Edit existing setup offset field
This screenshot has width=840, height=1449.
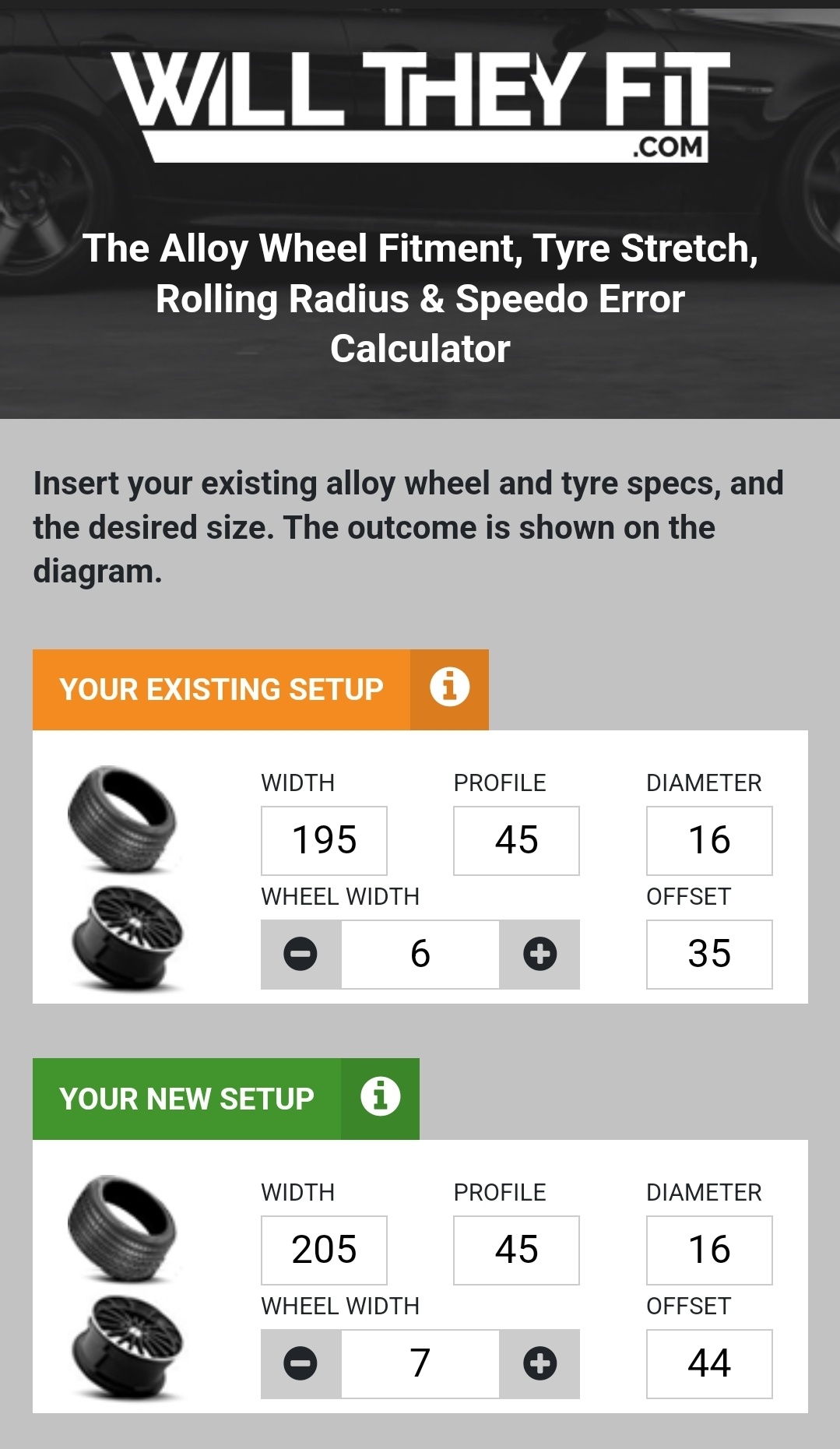[x=708, y=954]
